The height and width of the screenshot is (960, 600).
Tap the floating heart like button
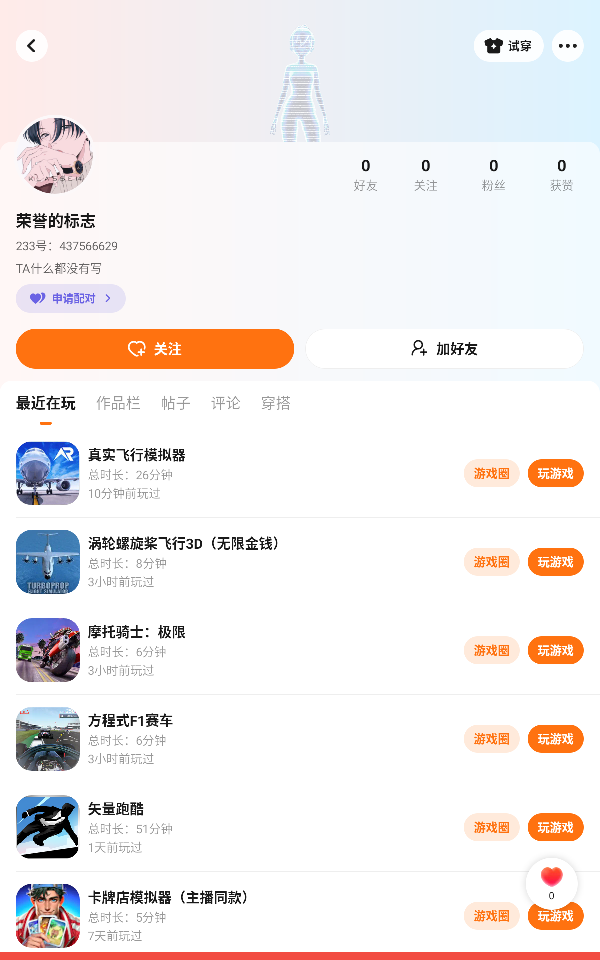(551, 880)
